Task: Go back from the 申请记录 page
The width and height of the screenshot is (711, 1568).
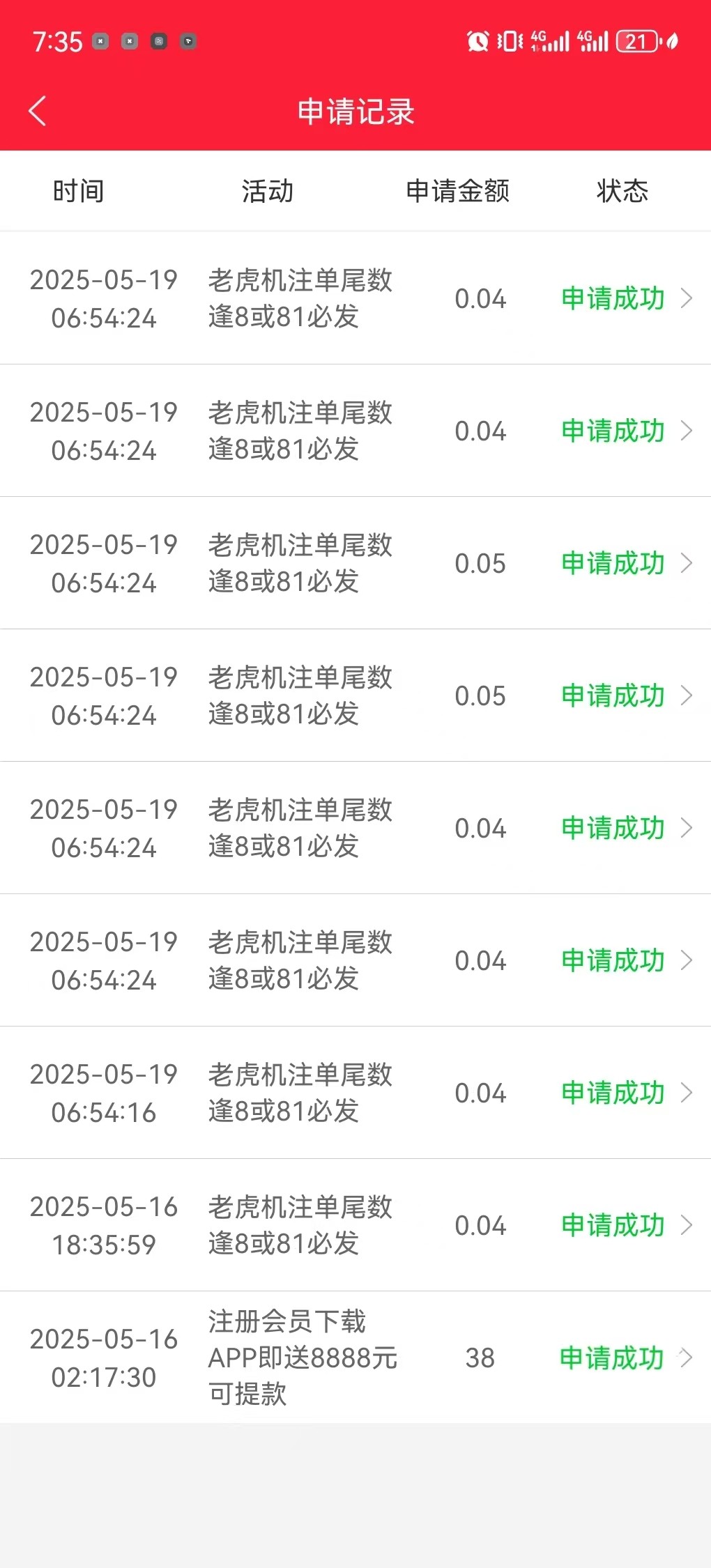Action: (38, 112)
